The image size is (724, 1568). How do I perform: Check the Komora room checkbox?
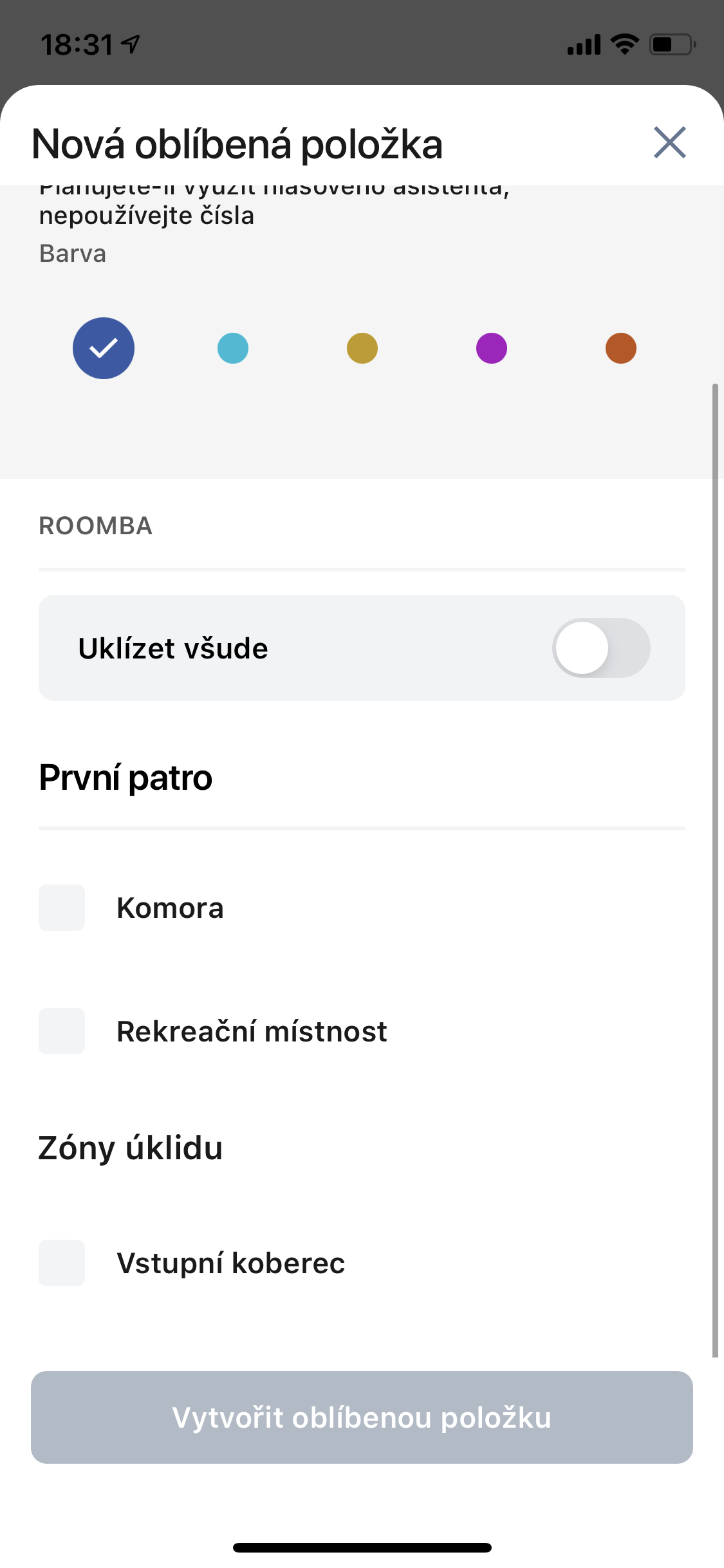(x=61, y=908)
